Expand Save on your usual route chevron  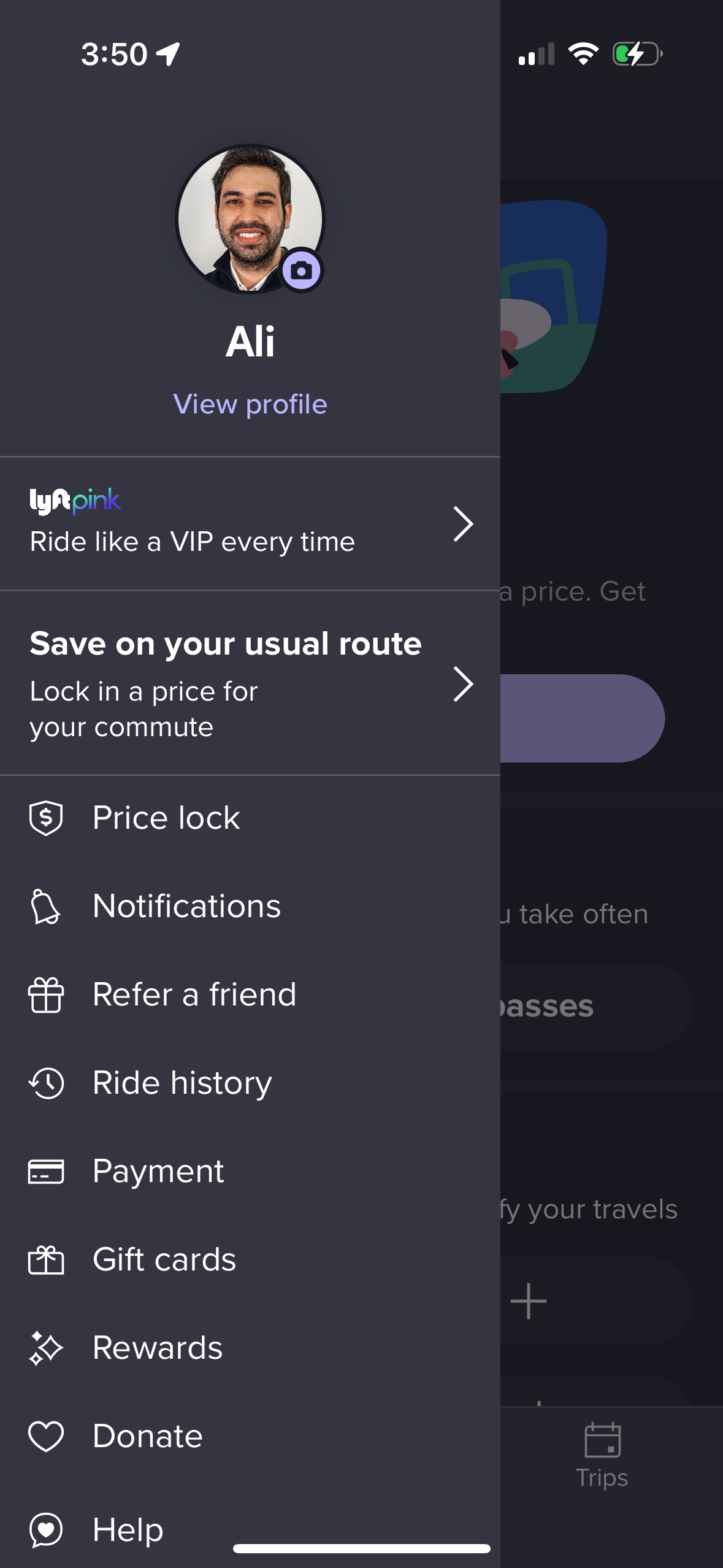pyautogui.click(x=464, y=684)
